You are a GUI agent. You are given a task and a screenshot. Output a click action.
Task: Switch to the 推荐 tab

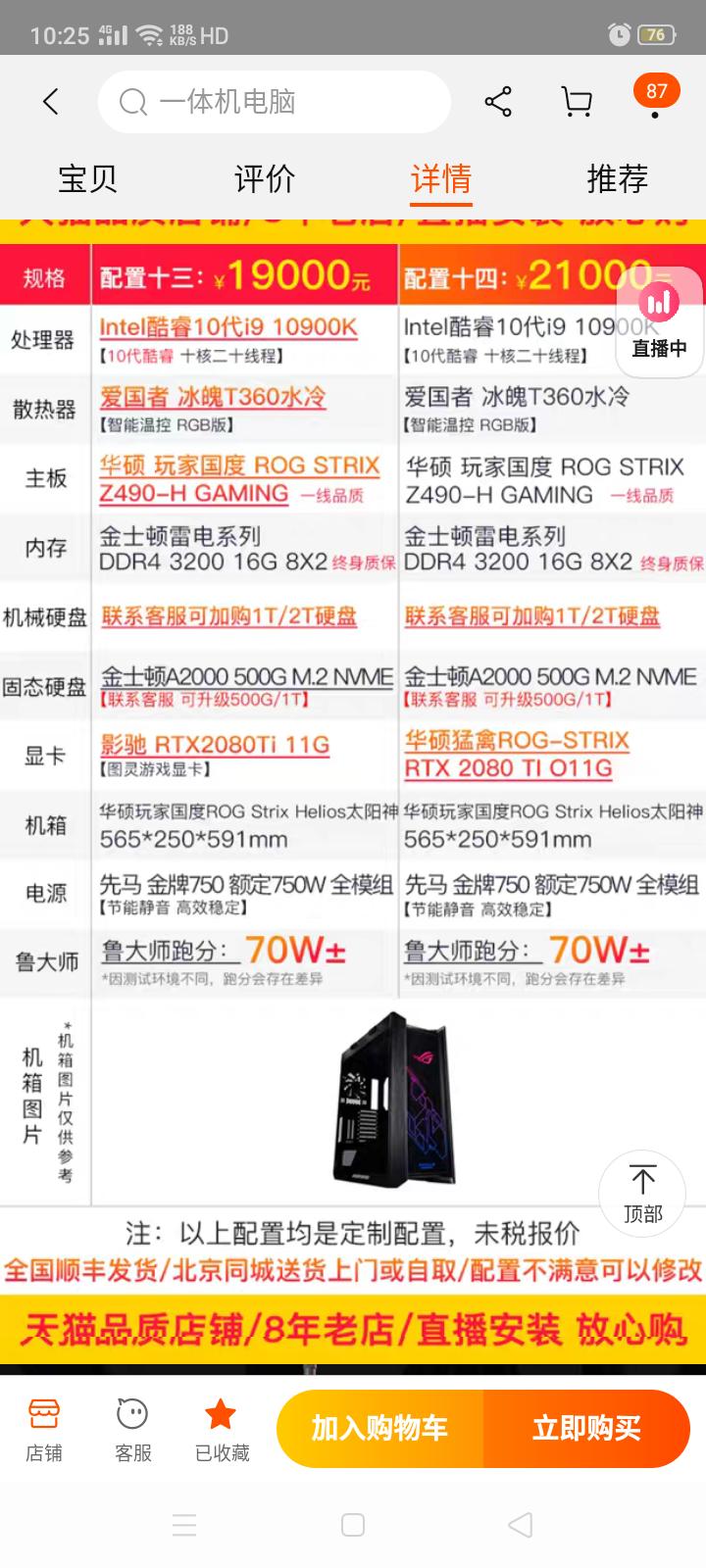[618, 179]
